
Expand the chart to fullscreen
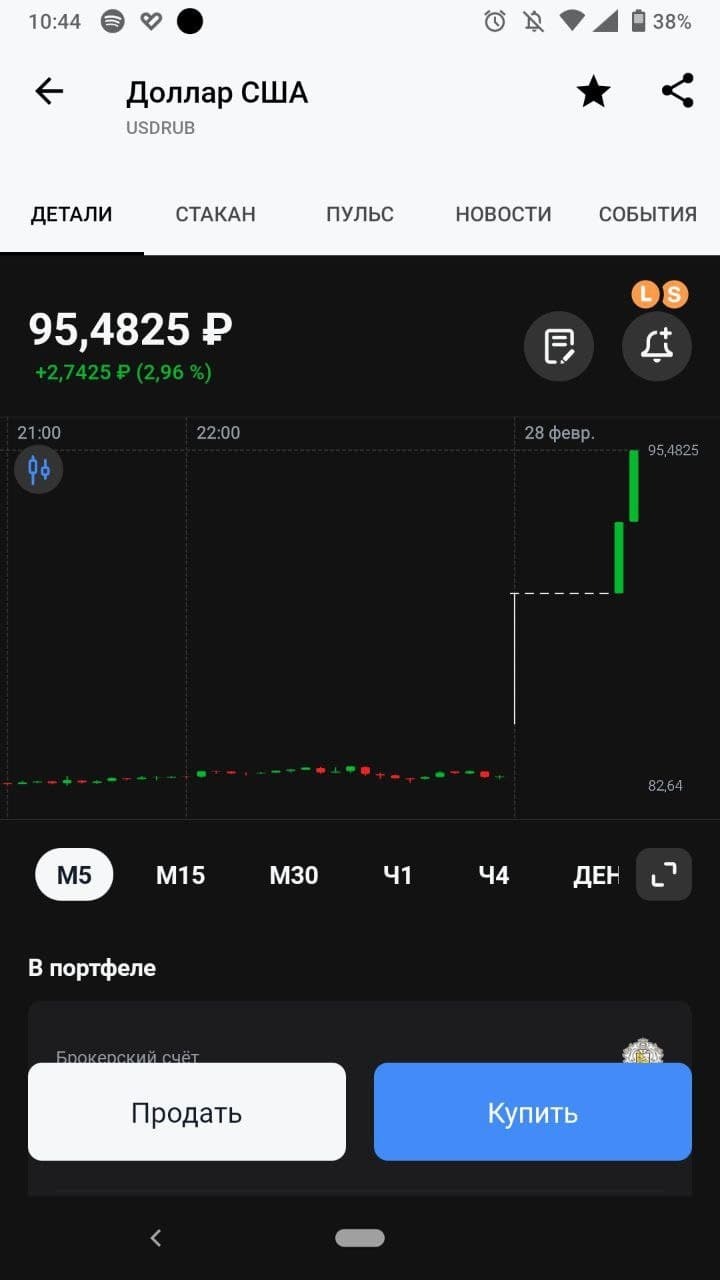coord(664,875)
